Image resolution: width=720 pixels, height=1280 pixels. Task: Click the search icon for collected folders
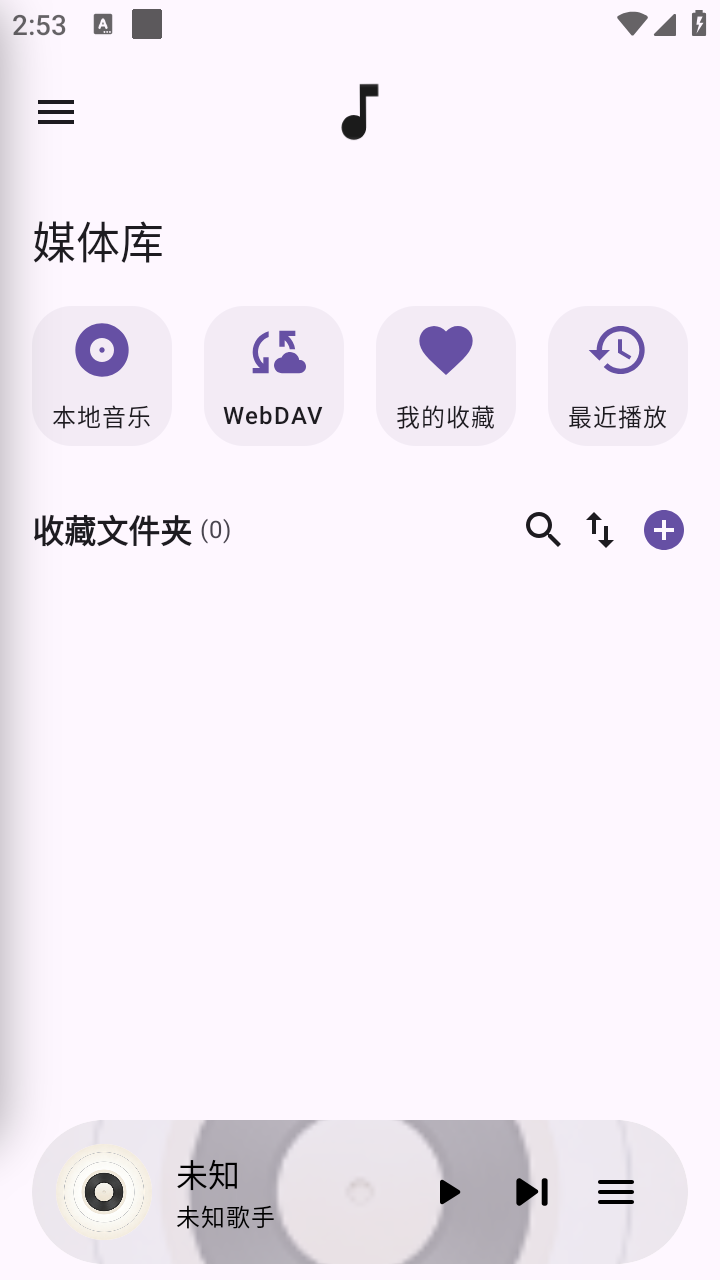tap(543, 530)
